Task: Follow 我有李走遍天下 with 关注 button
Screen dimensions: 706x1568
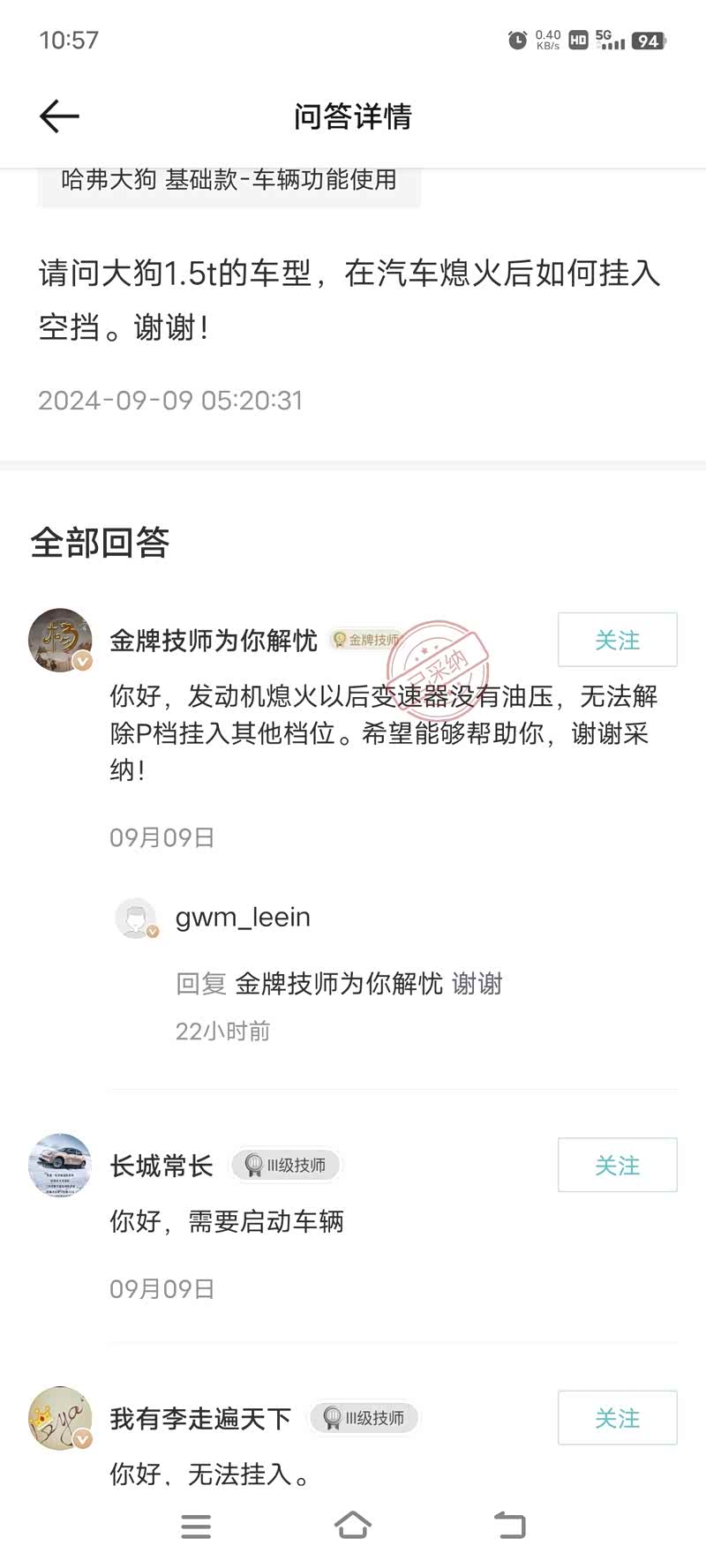Action: point(617,1418)
